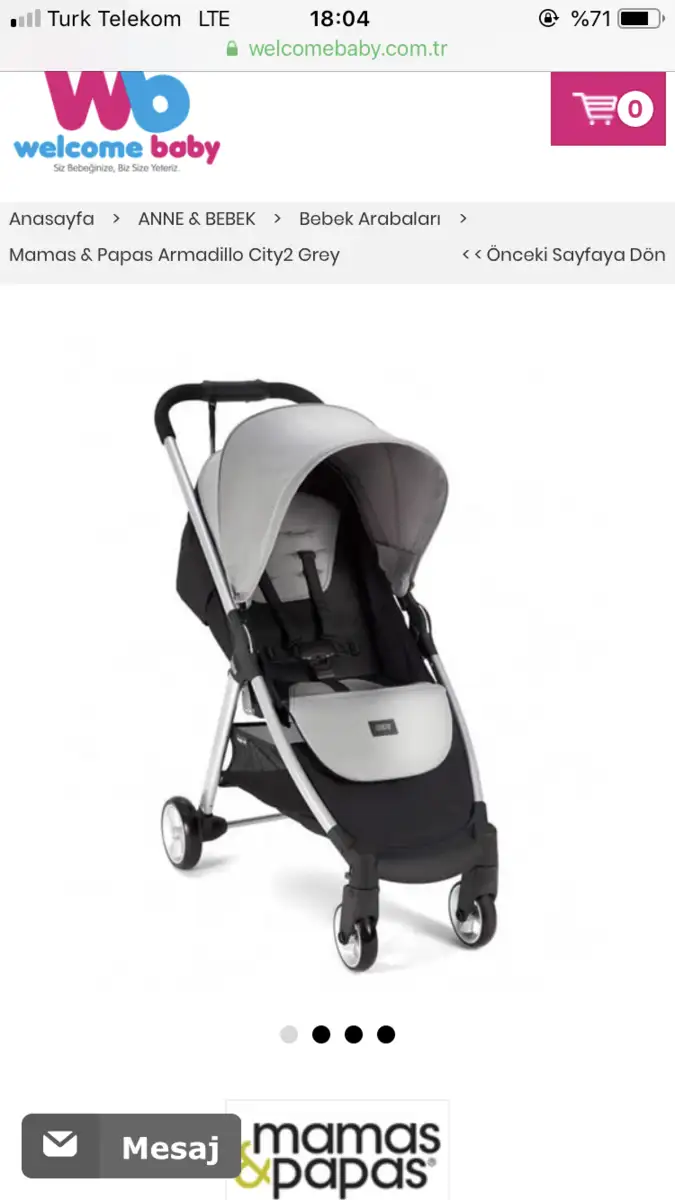675x1200 pixels.
Task: Select the fourth image indicator dot
Action: click(386, 1034)
